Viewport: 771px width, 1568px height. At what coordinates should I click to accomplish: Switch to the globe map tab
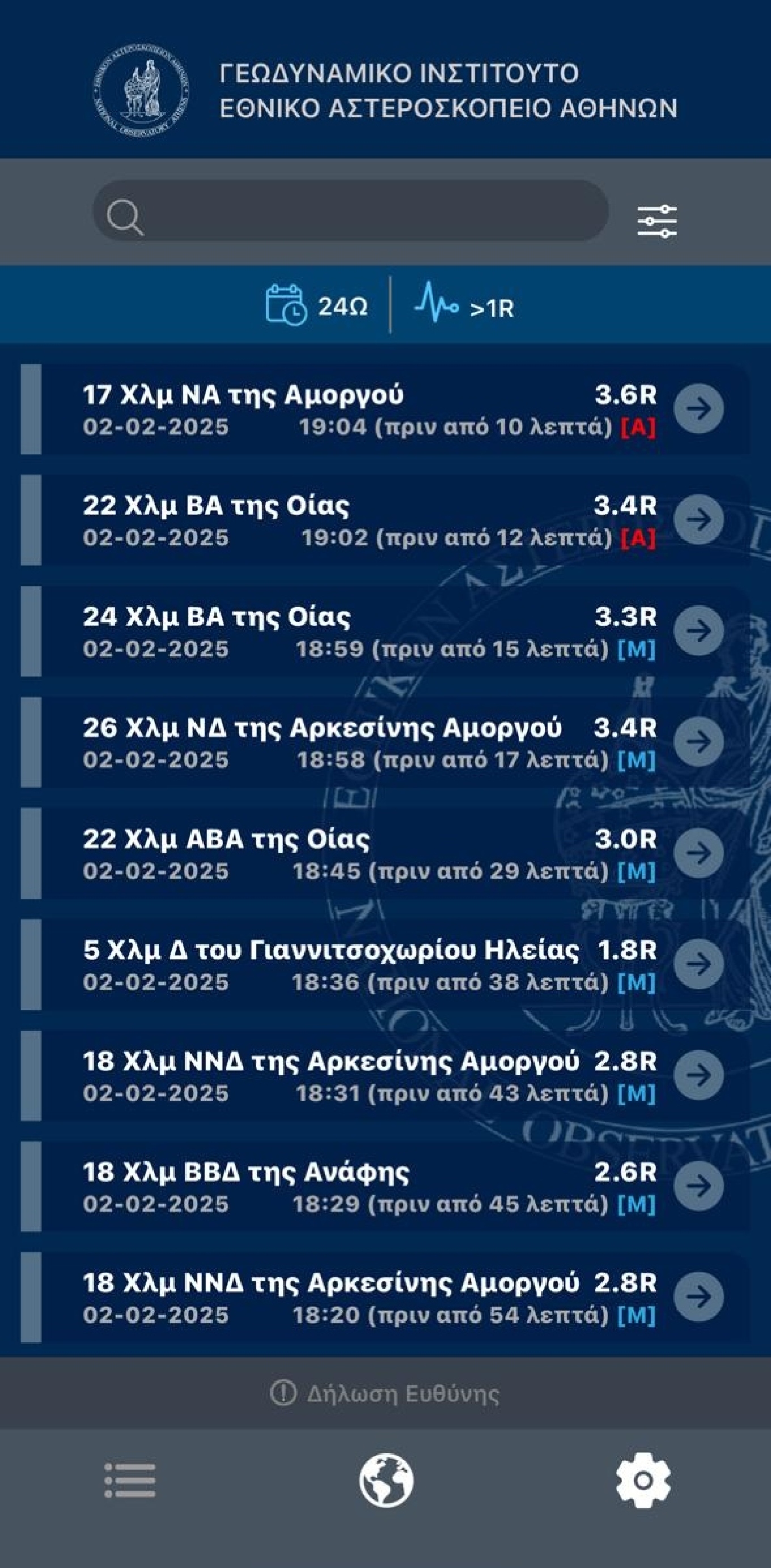pyautogui.click(x=386, y=1480)
